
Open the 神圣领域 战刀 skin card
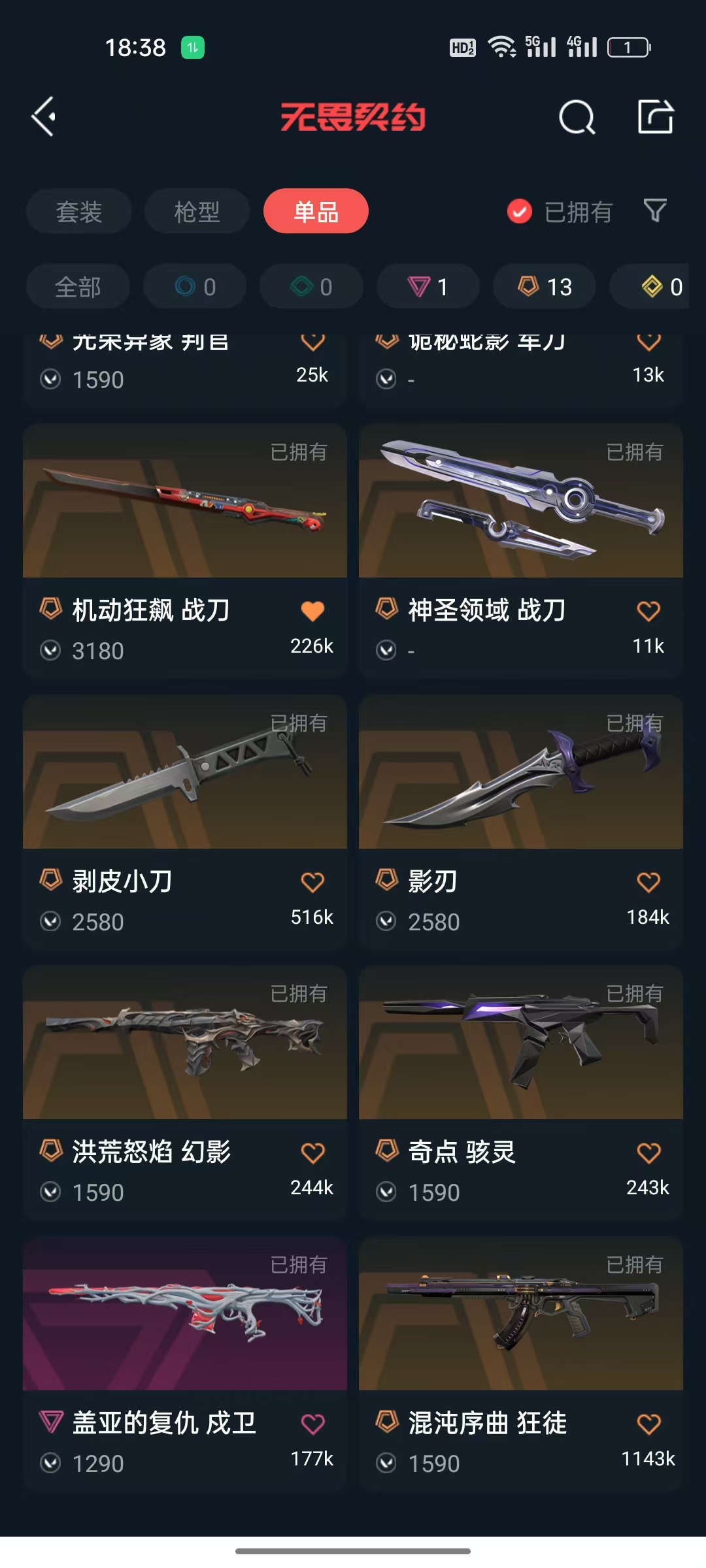(x=521, y=551)
